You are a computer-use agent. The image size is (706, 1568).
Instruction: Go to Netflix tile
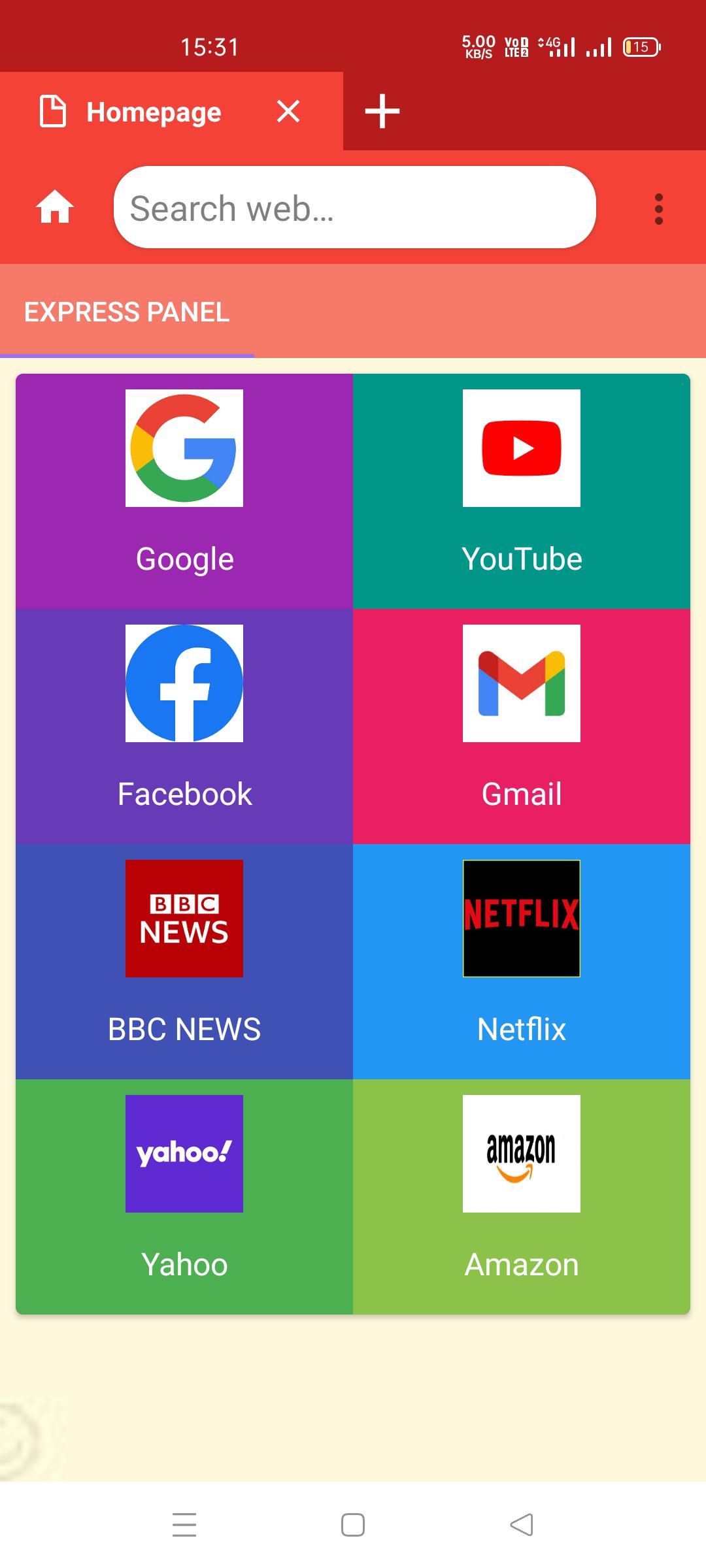pos(522,962)
